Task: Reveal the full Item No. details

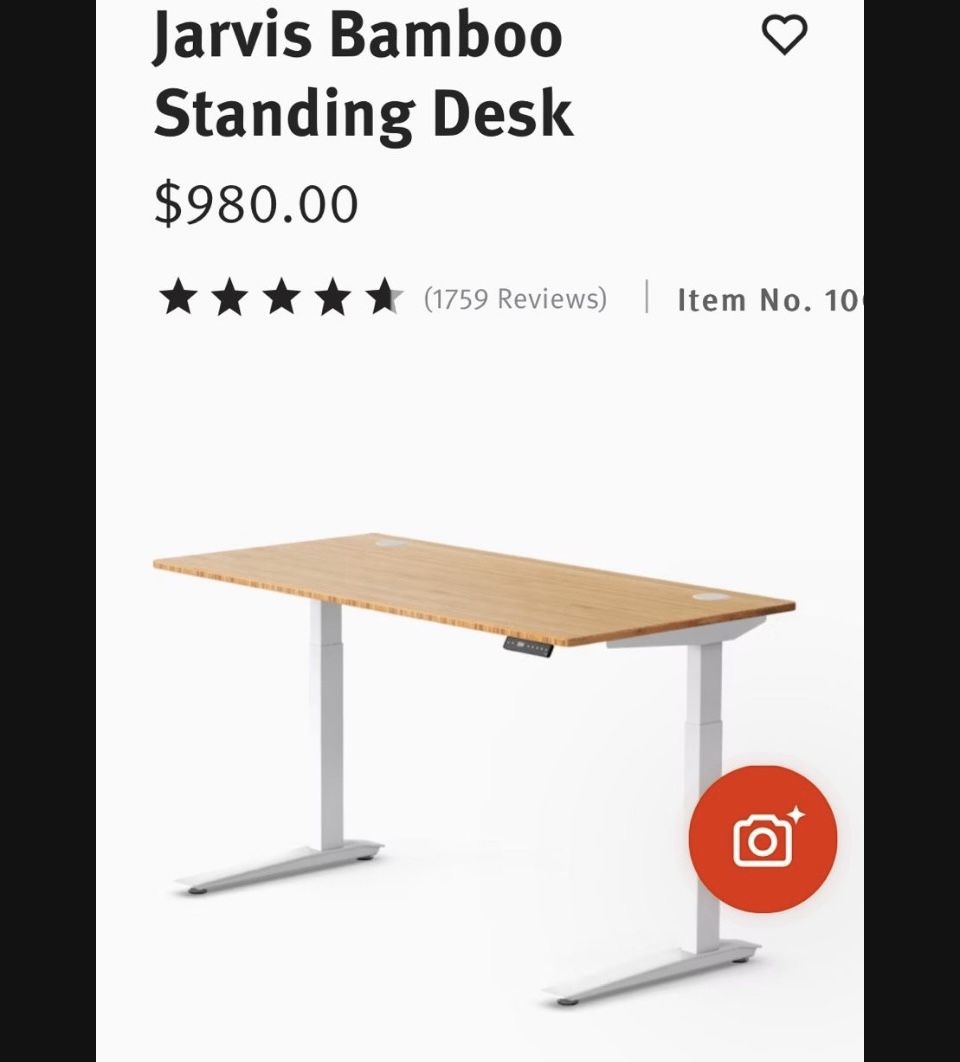Action: (x=764, y=300)
